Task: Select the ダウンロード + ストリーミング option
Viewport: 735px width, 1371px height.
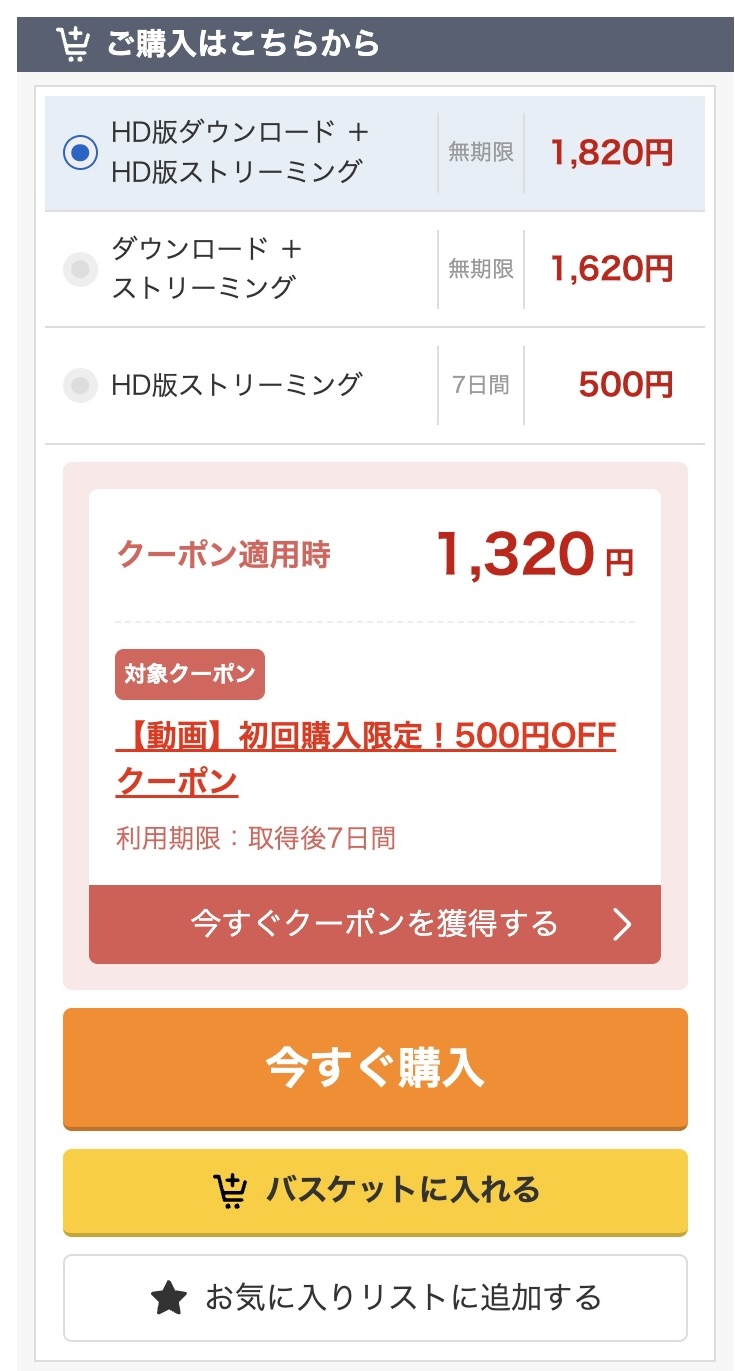Action: (x=80, y=269)
